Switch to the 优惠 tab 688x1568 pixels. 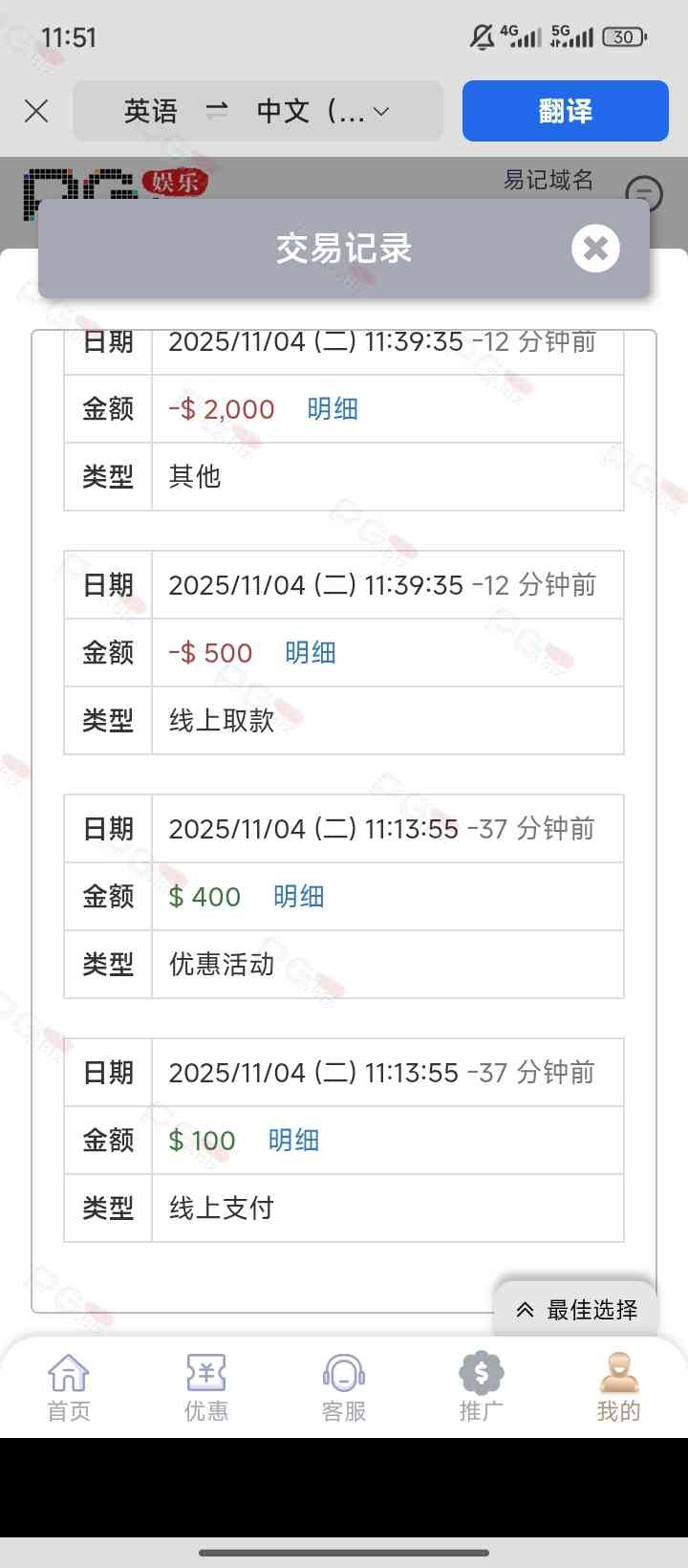coord(206,1387)
